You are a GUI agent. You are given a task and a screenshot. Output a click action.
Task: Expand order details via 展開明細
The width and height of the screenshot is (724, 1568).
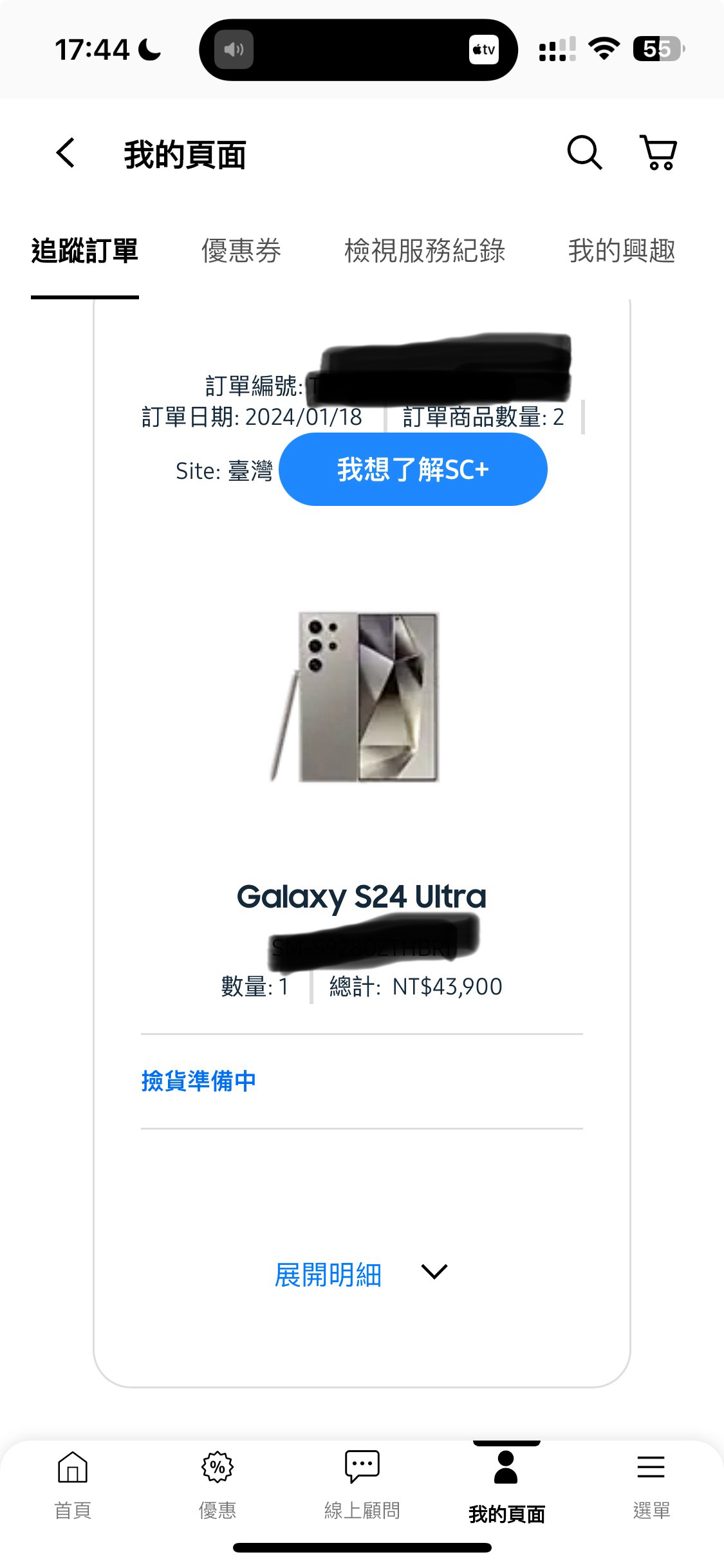360,1274
